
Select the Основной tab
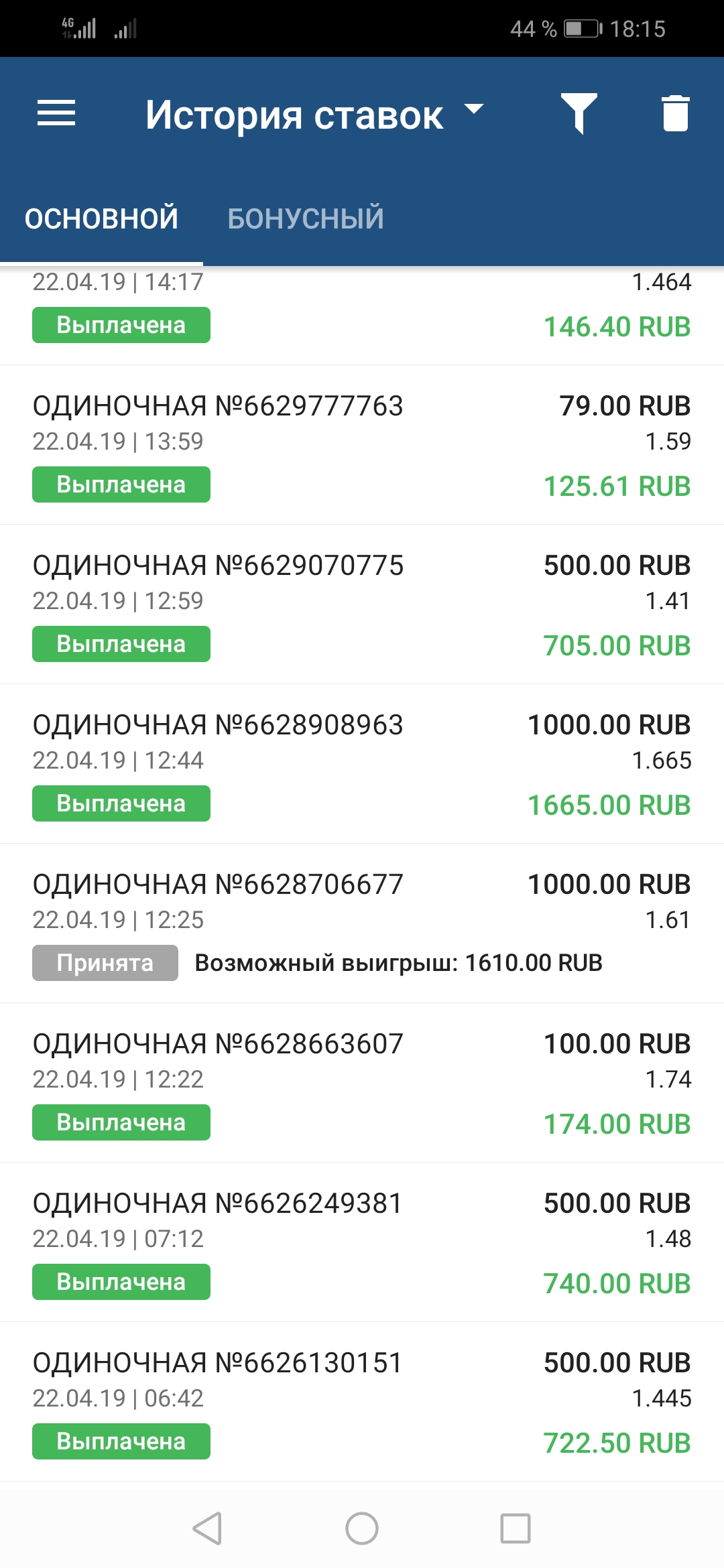pyautogui.click(x=102, y=218)
